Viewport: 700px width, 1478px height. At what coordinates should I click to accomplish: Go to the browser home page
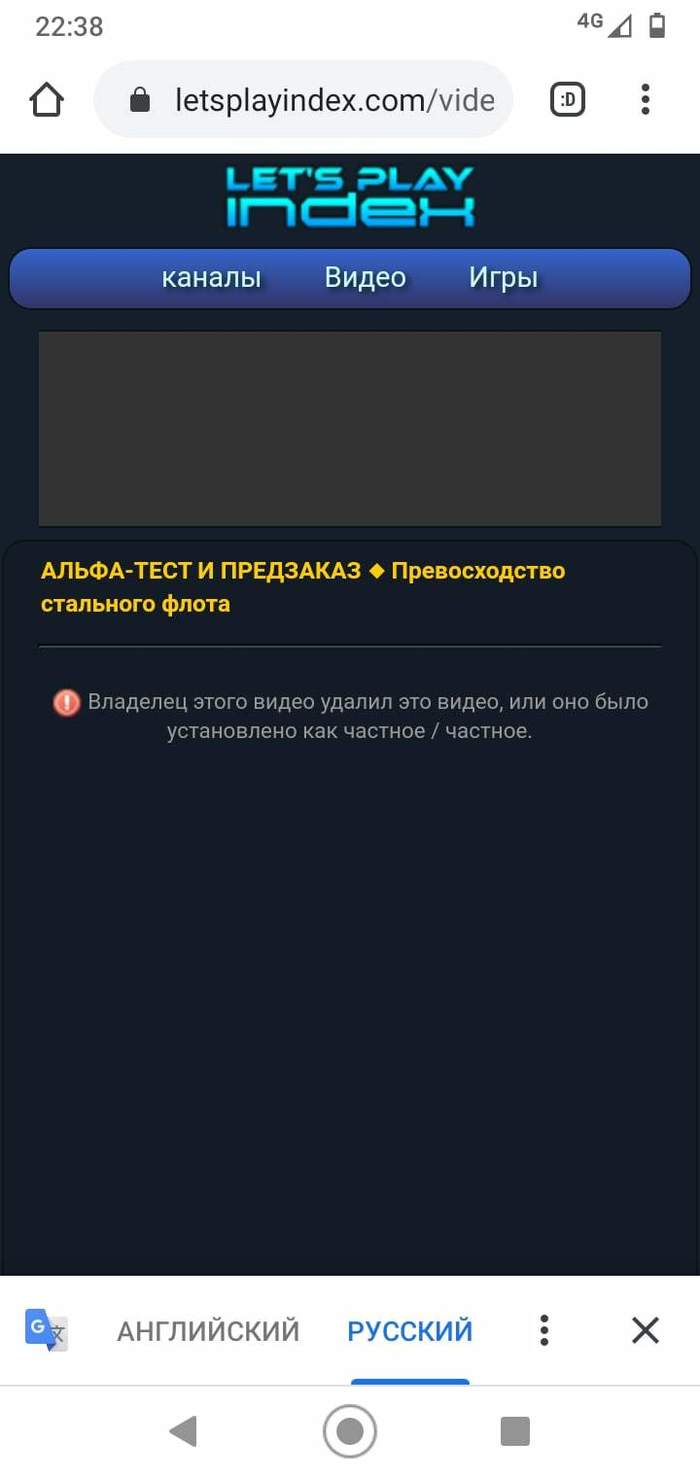point(47,99)
